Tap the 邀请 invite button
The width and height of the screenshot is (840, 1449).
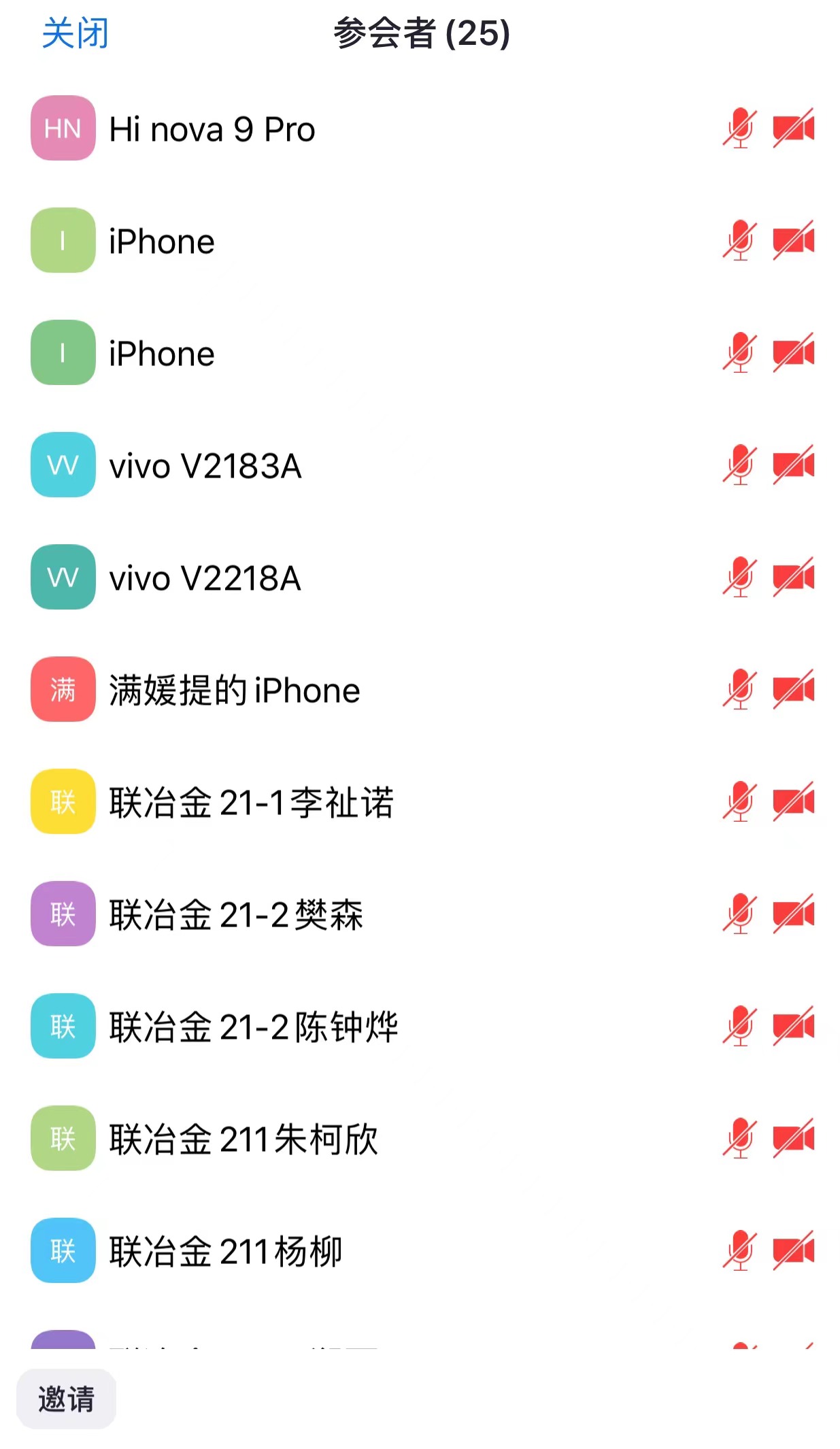click(x=66, y=1399)
